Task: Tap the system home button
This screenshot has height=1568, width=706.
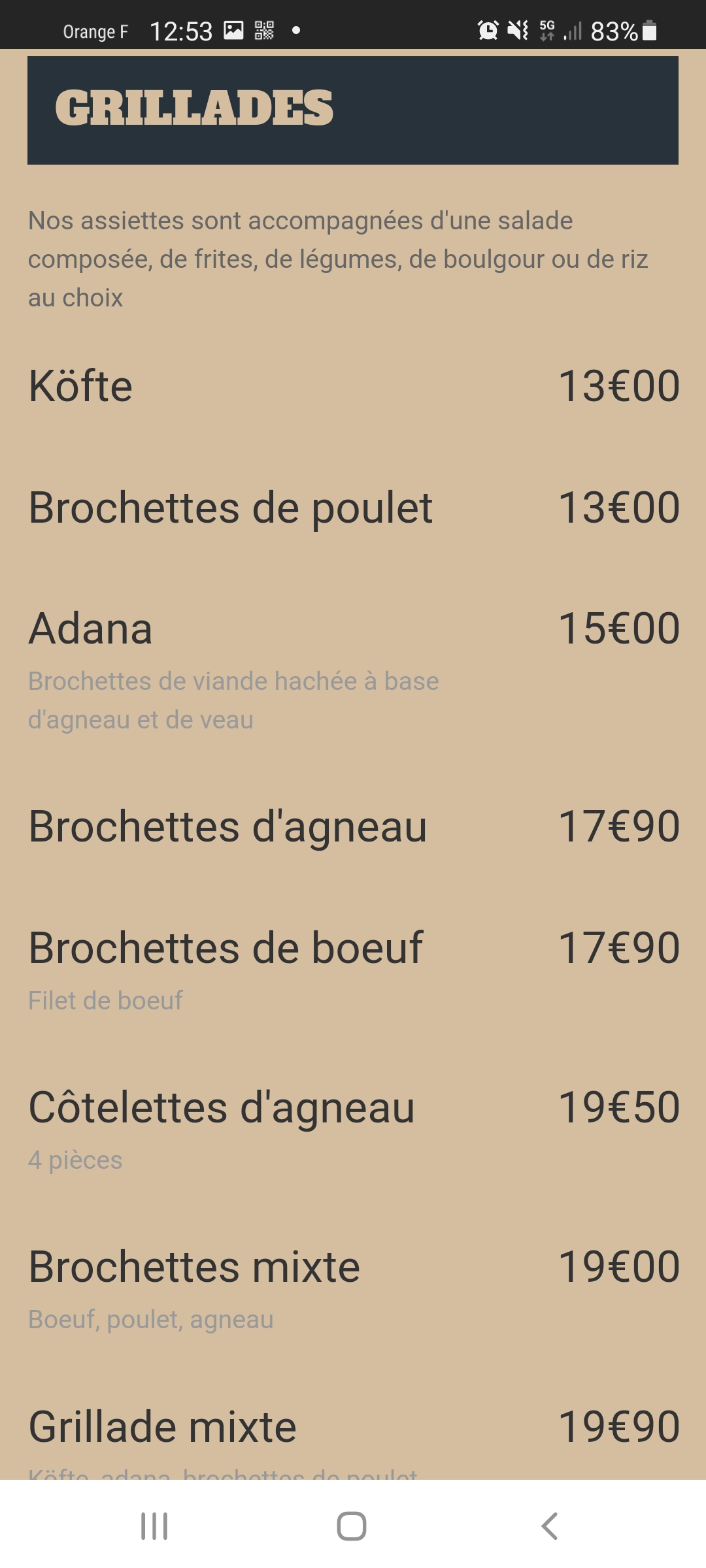Action: pos(352,1526)
